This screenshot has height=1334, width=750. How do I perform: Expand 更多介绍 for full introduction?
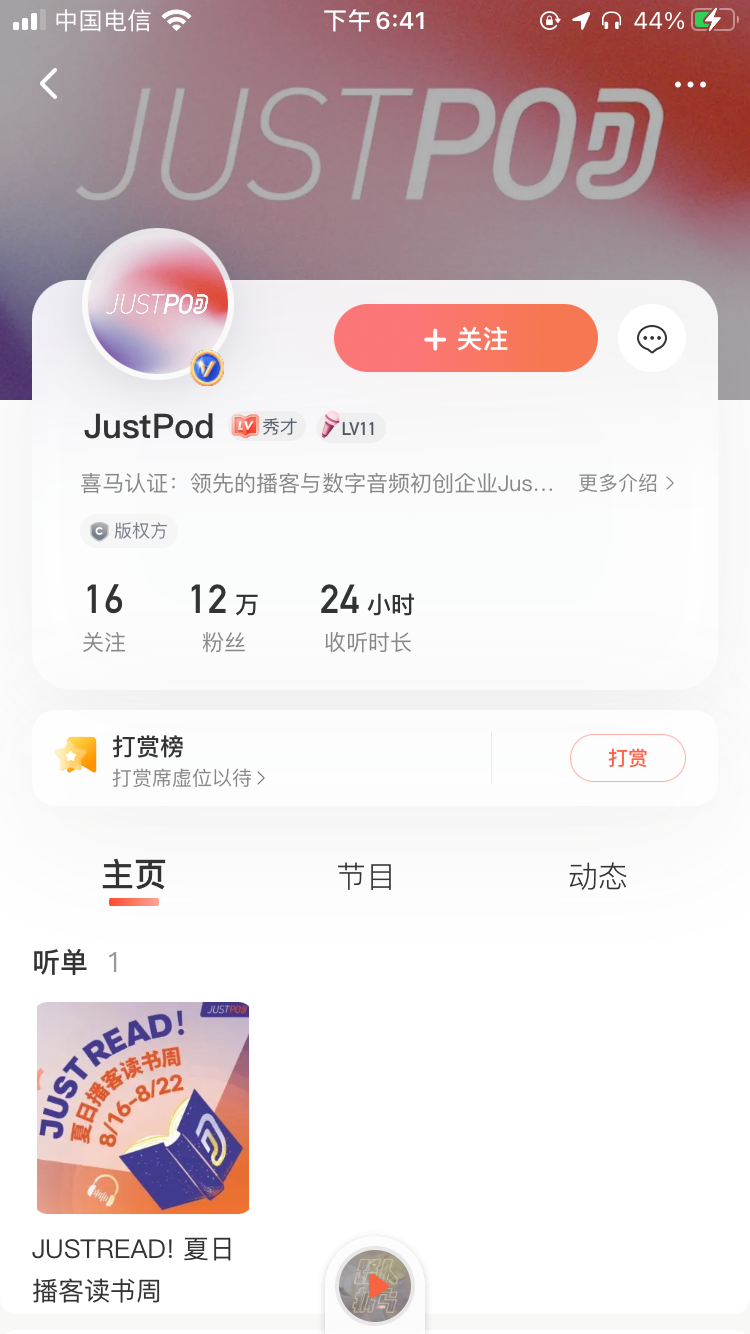[x=626, y=483]
